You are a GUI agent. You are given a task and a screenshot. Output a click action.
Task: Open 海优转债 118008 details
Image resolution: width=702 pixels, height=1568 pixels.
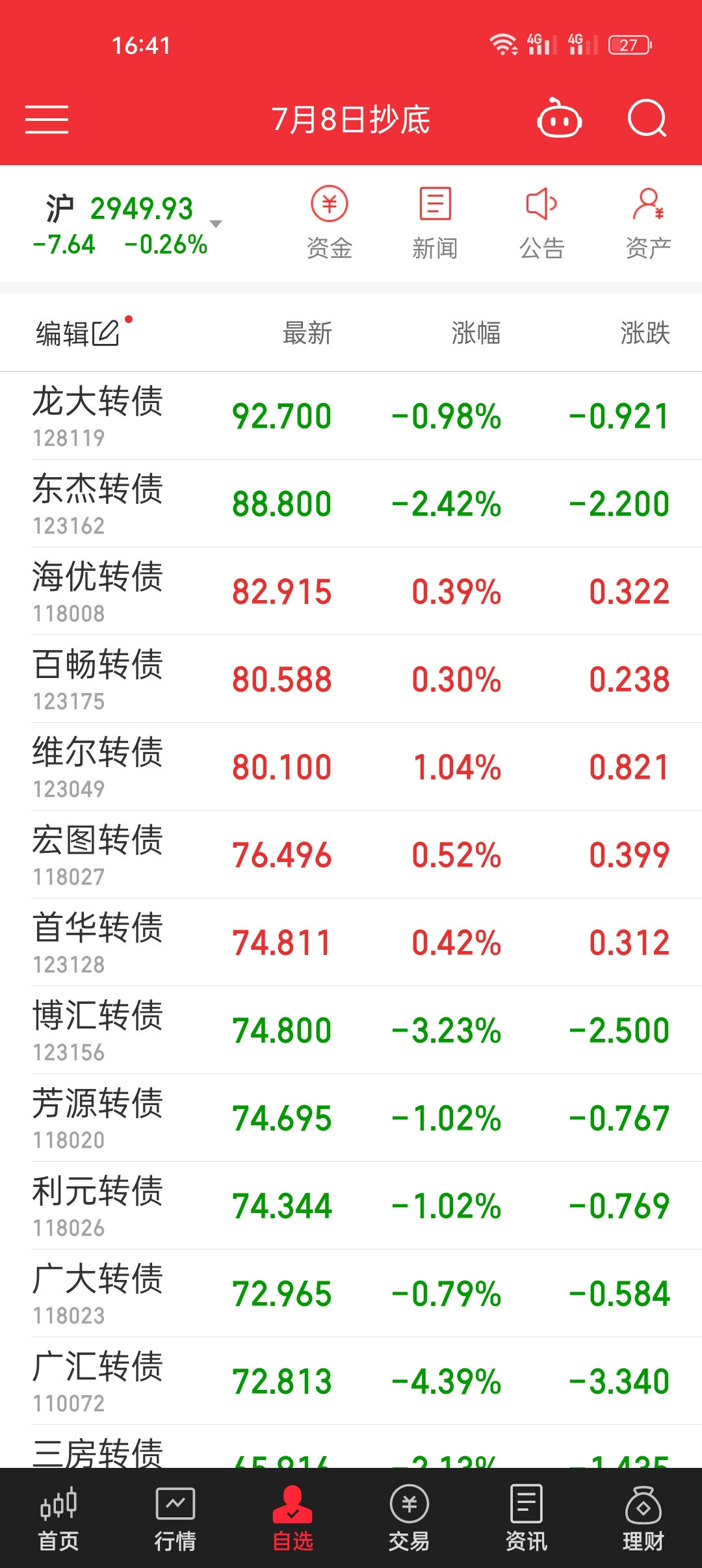pos(97,591)
